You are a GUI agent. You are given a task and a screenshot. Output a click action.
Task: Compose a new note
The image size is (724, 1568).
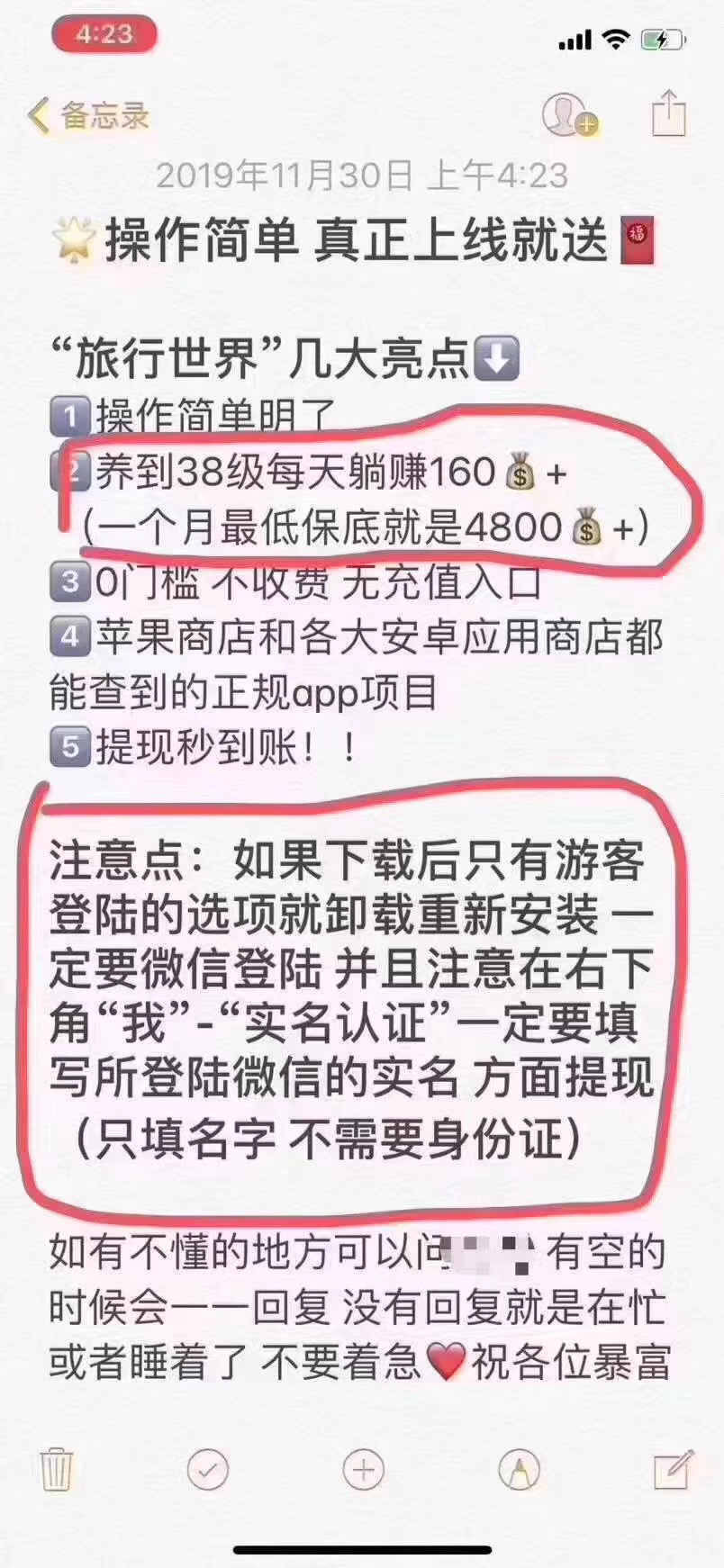pos(673,1470)
